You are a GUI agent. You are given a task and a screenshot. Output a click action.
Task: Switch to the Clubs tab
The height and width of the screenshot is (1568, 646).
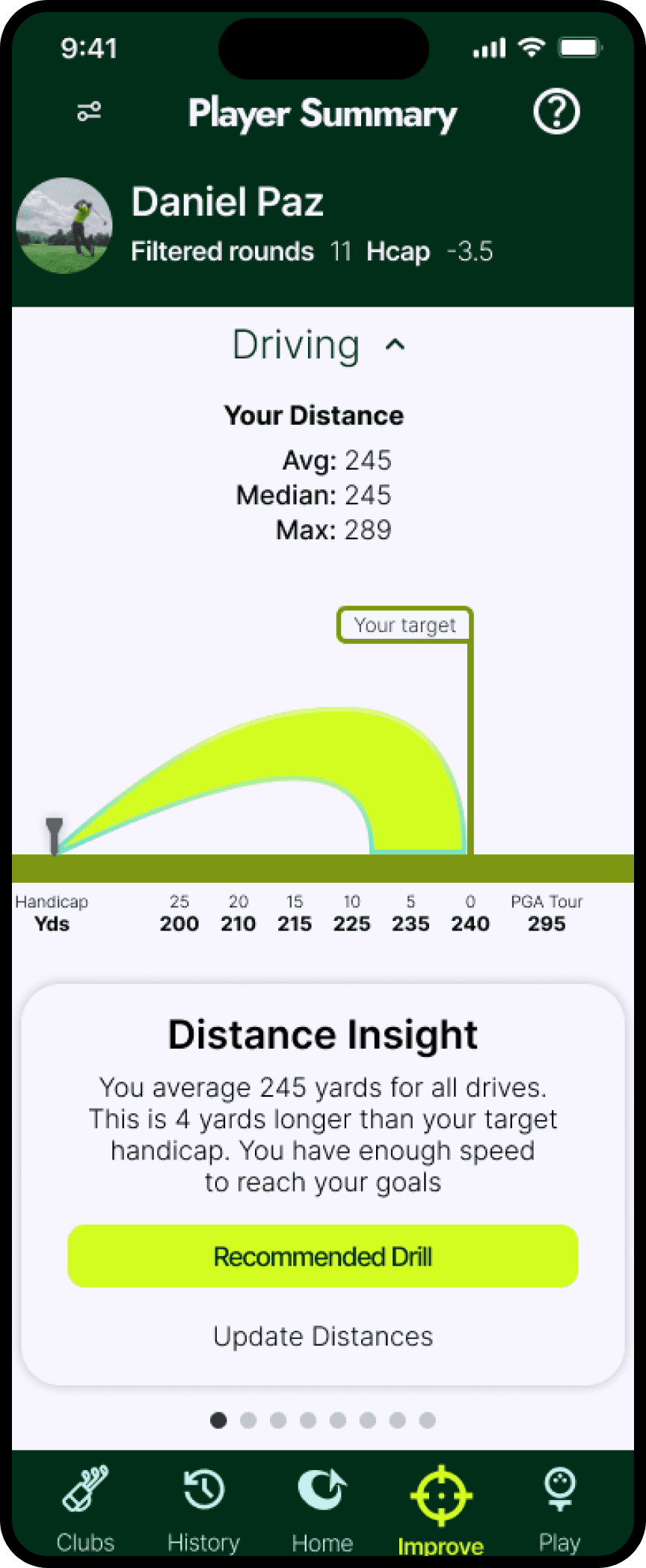(x=85, y=1507)
